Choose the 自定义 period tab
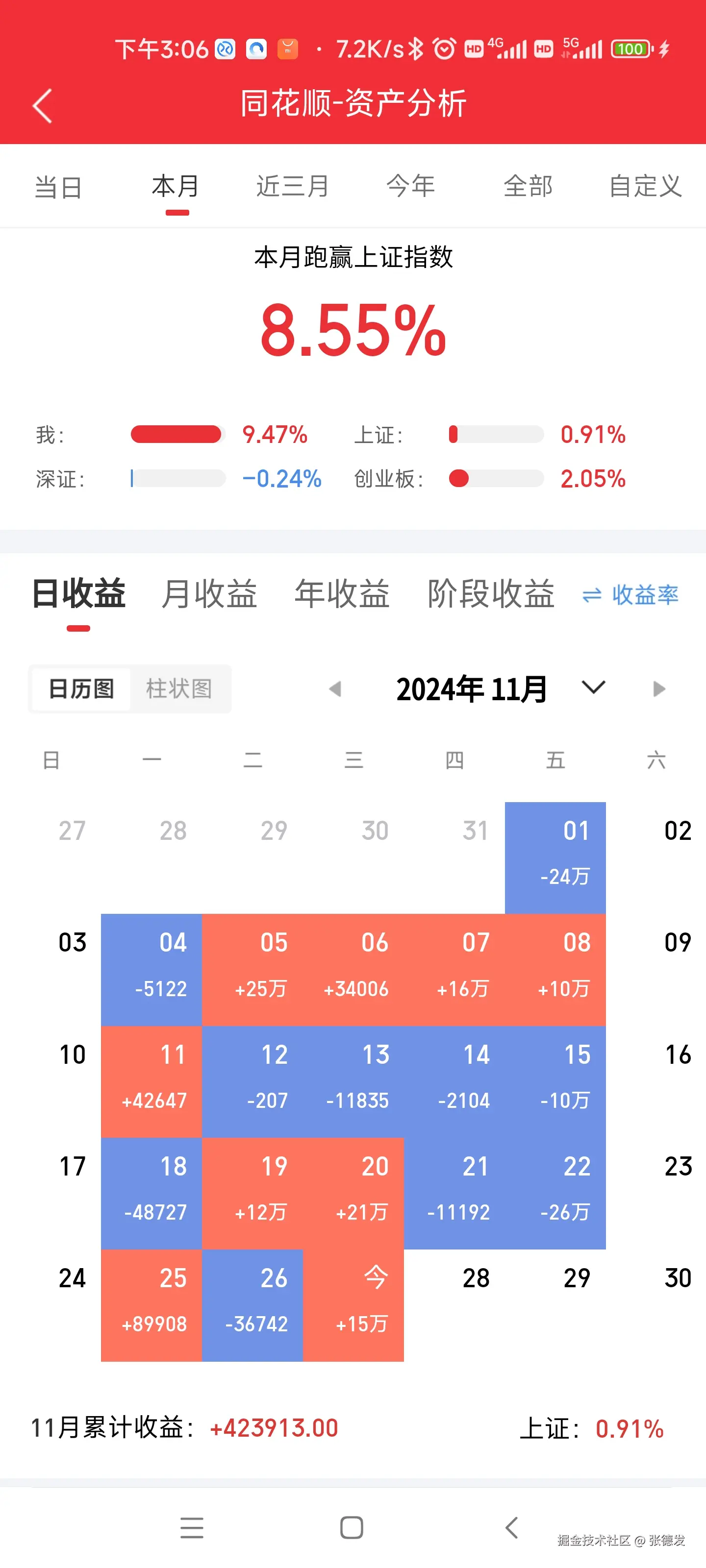The width and height of the screenshot is (706, 1568). 645,186
